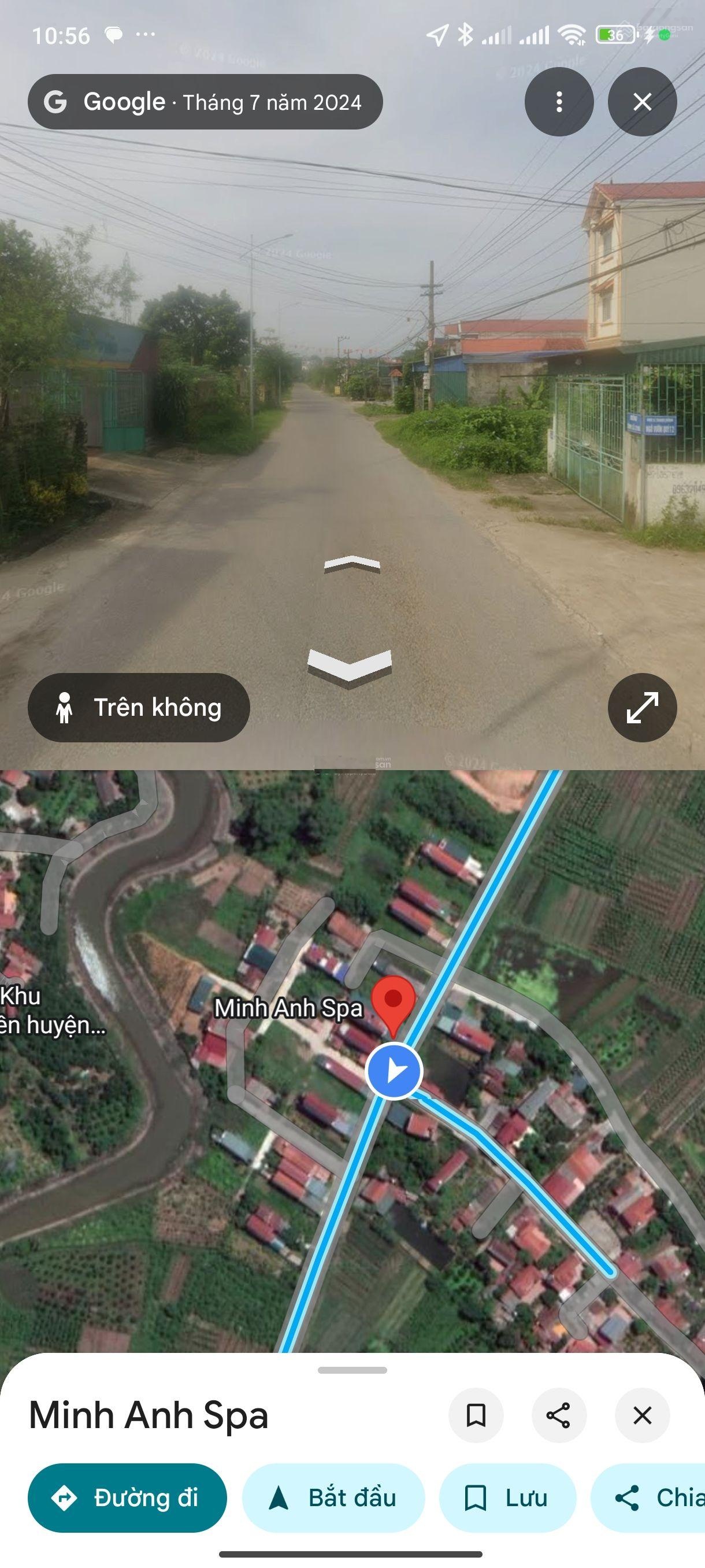
Task: Open Street View overflow menu
Action: [559, 102]
